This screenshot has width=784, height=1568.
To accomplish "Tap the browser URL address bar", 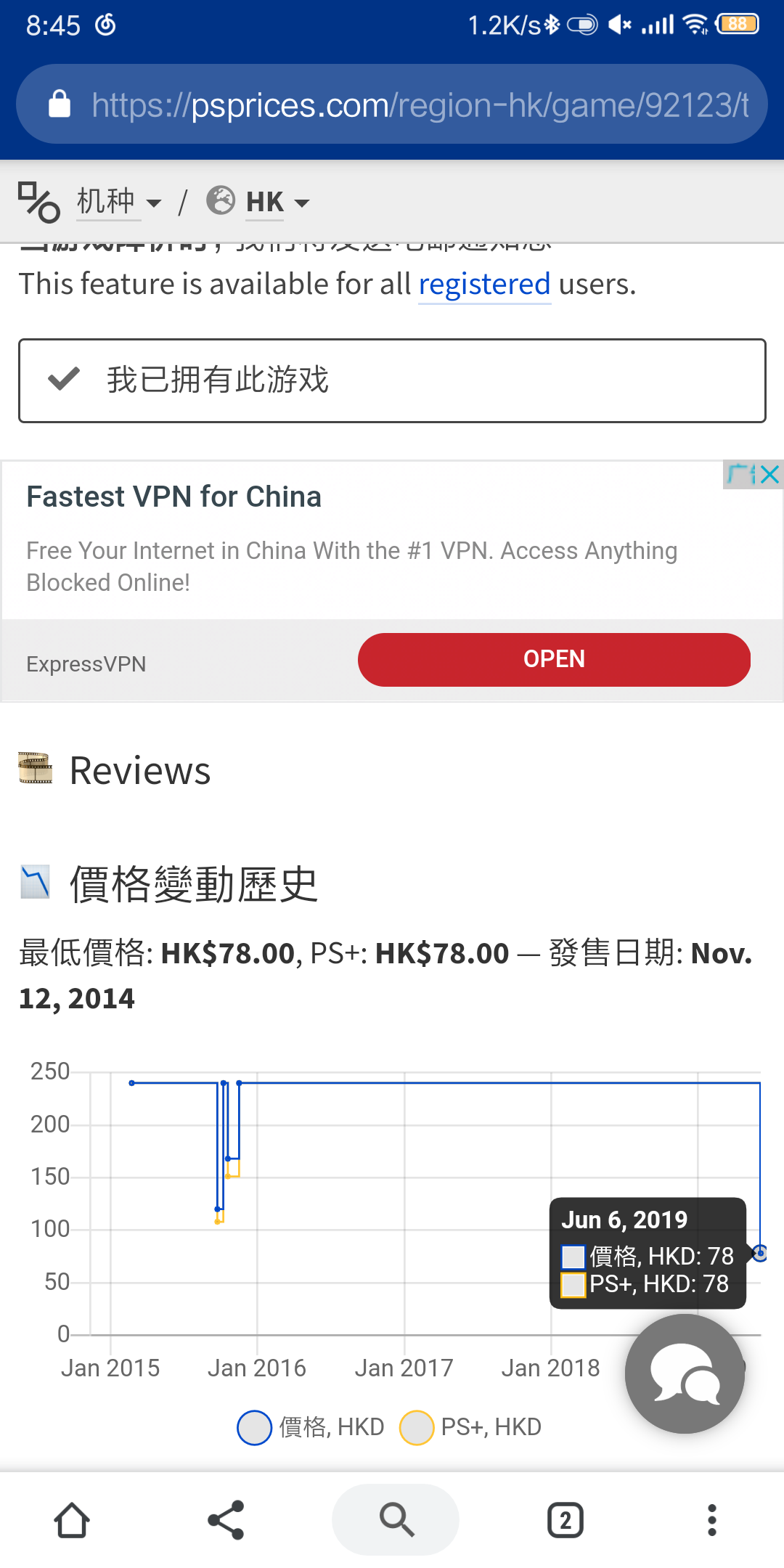I will [x=392, y=105].
